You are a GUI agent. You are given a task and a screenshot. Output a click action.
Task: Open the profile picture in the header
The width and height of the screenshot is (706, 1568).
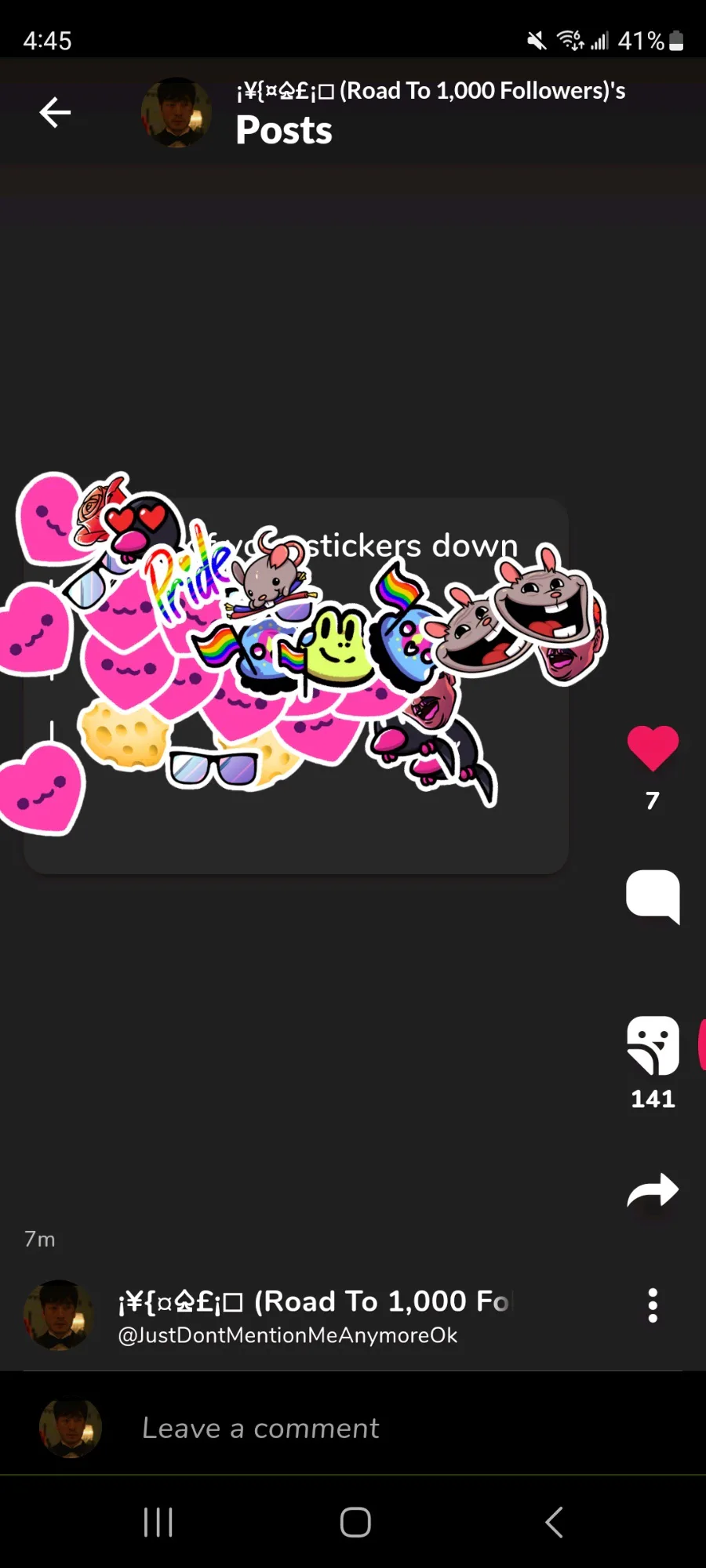pyautogui.click(x=176, y=112)
